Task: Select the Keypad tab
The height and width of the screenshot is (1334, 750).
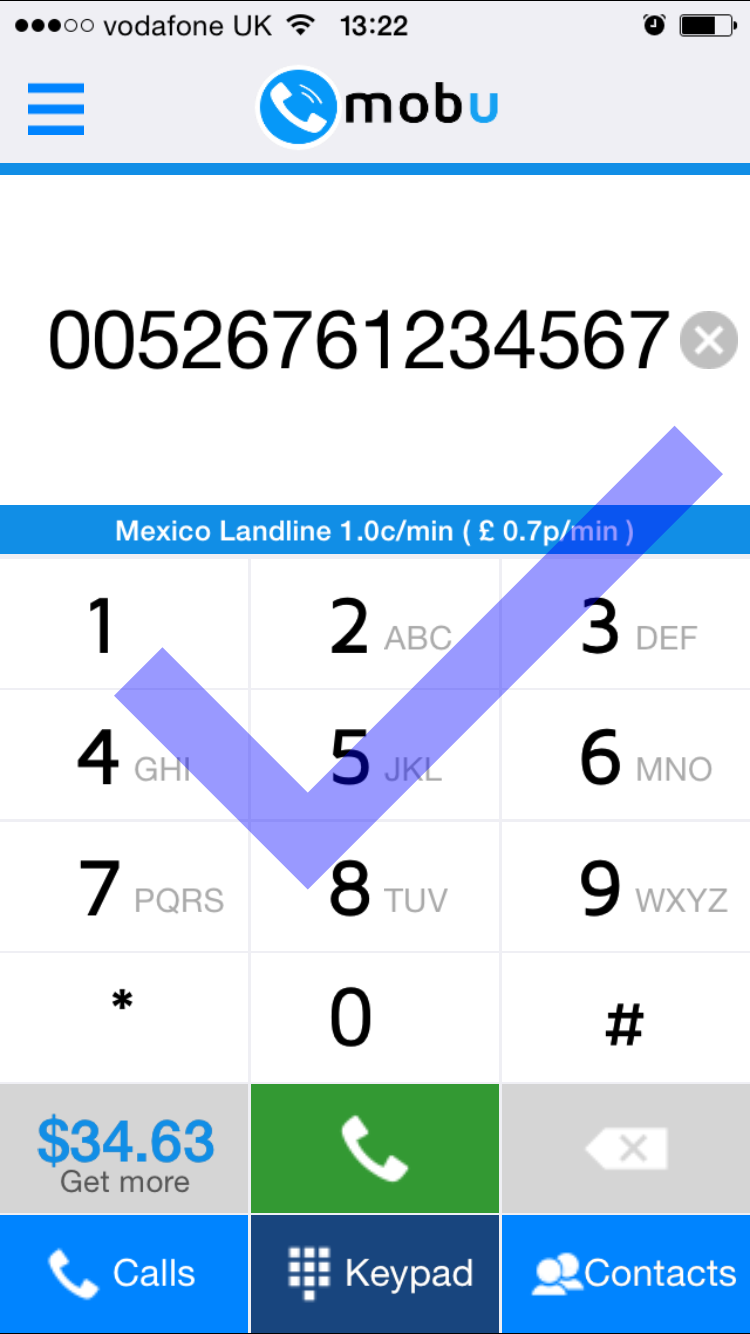Action: point(375,1274)
